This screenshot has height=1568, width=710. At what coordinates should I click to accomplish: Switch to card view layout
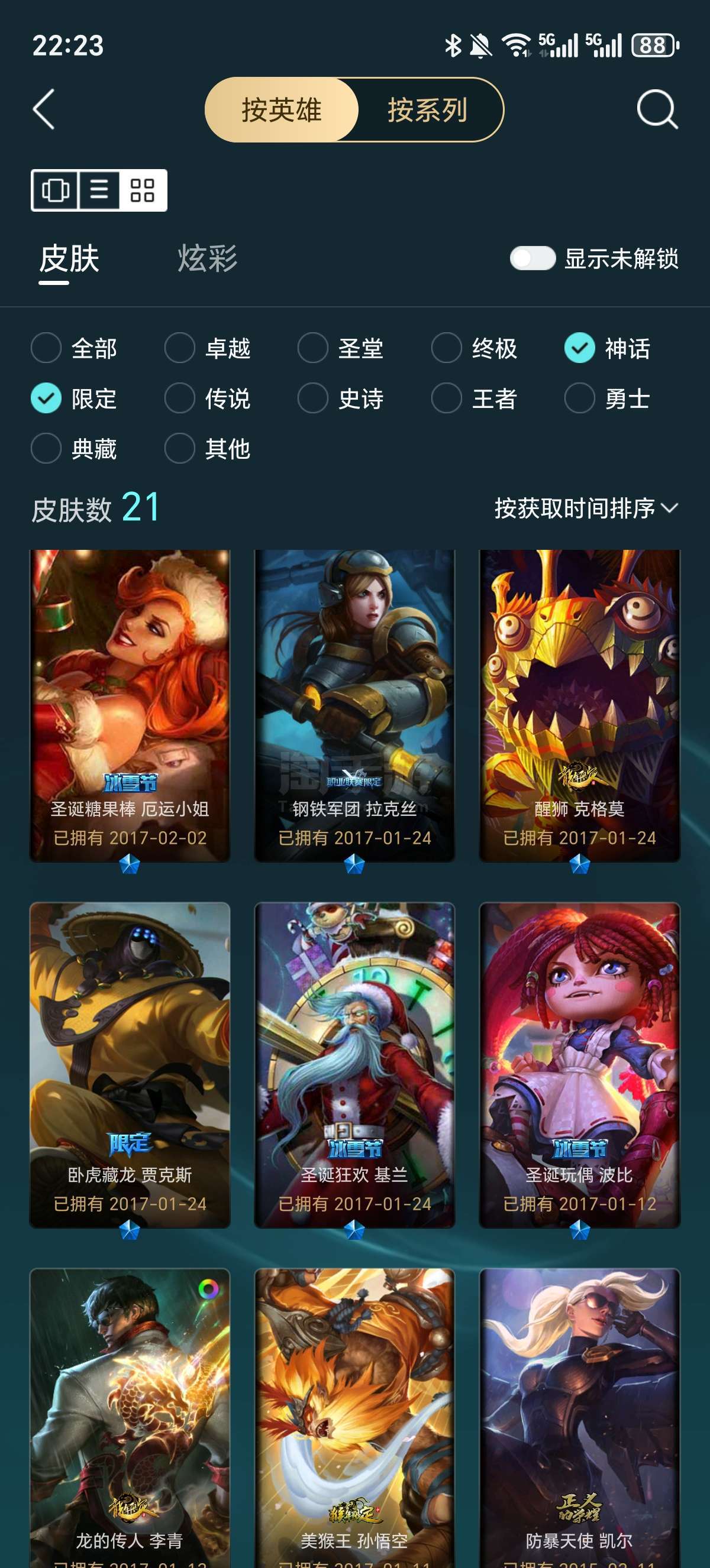[55, 190]
